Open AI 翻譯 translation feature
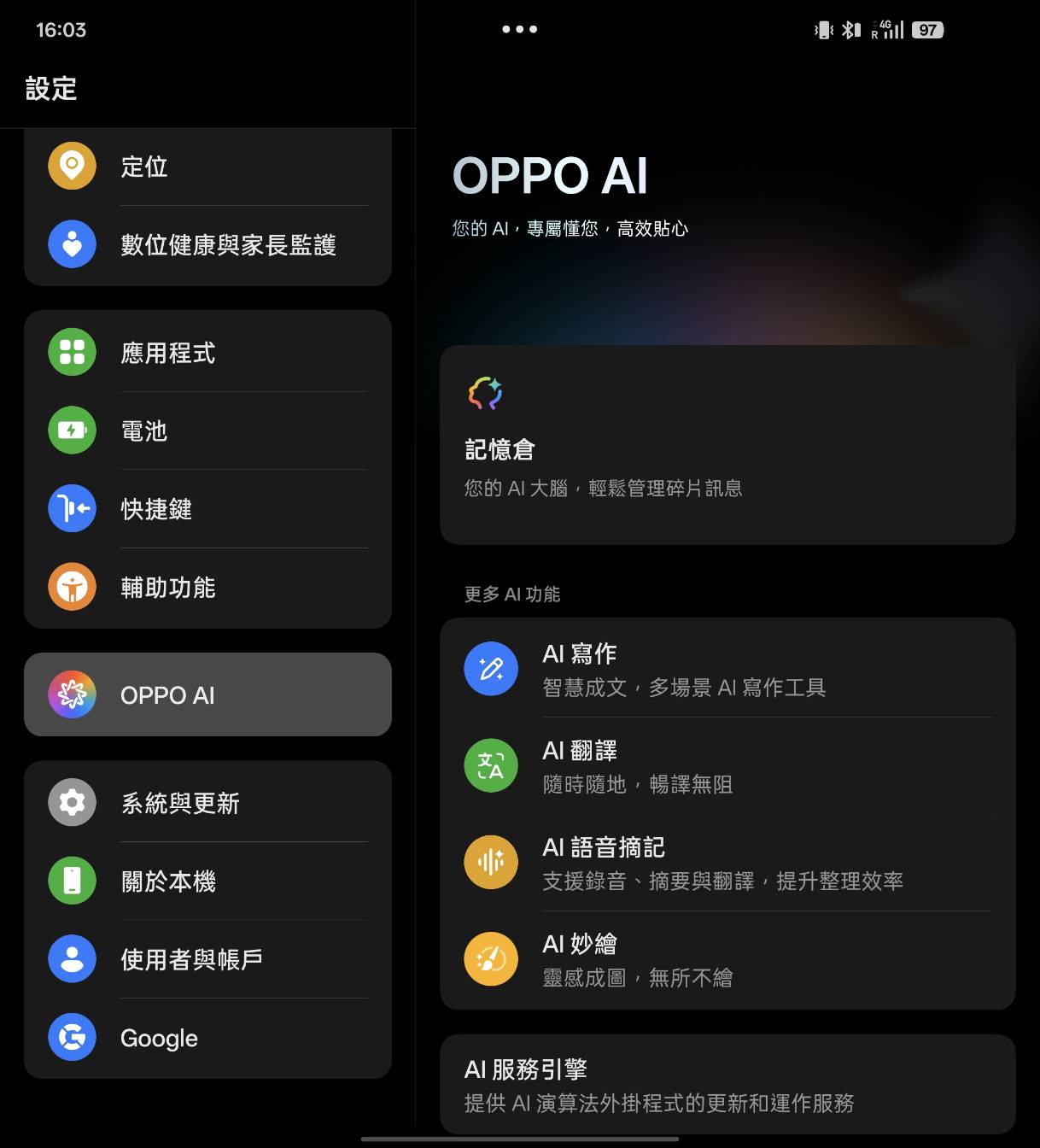This screenshot has width=1040, height=1148. pos(727,766)
